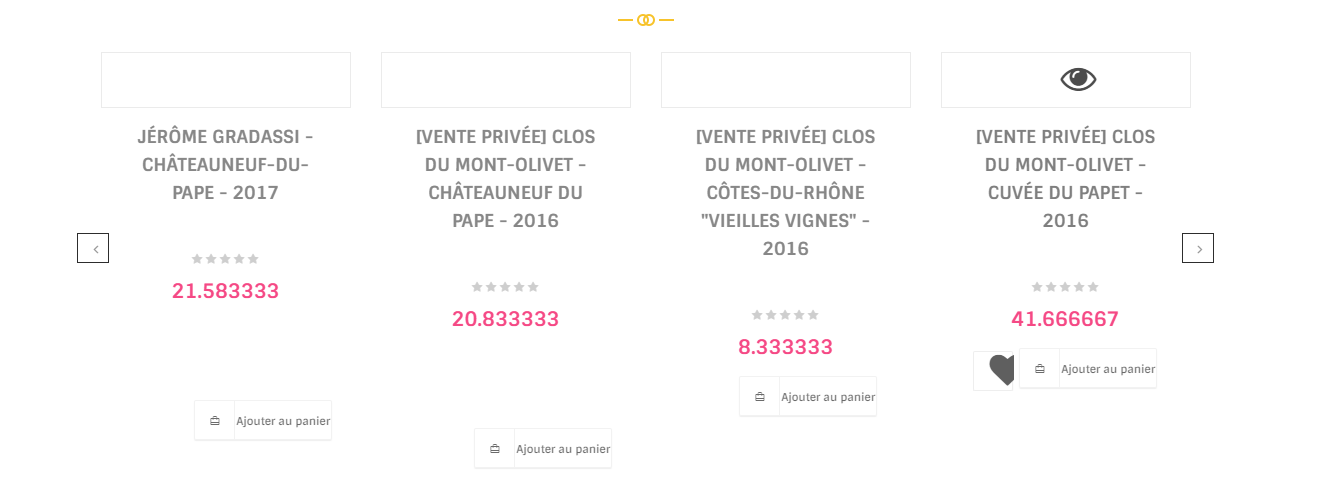Image resolution: width=1332 pixels, height=487 pixels.
Task: Add Côtes-du-Rhône Vieilles Vignes 2016 to cart
Action: pos(808,397)
